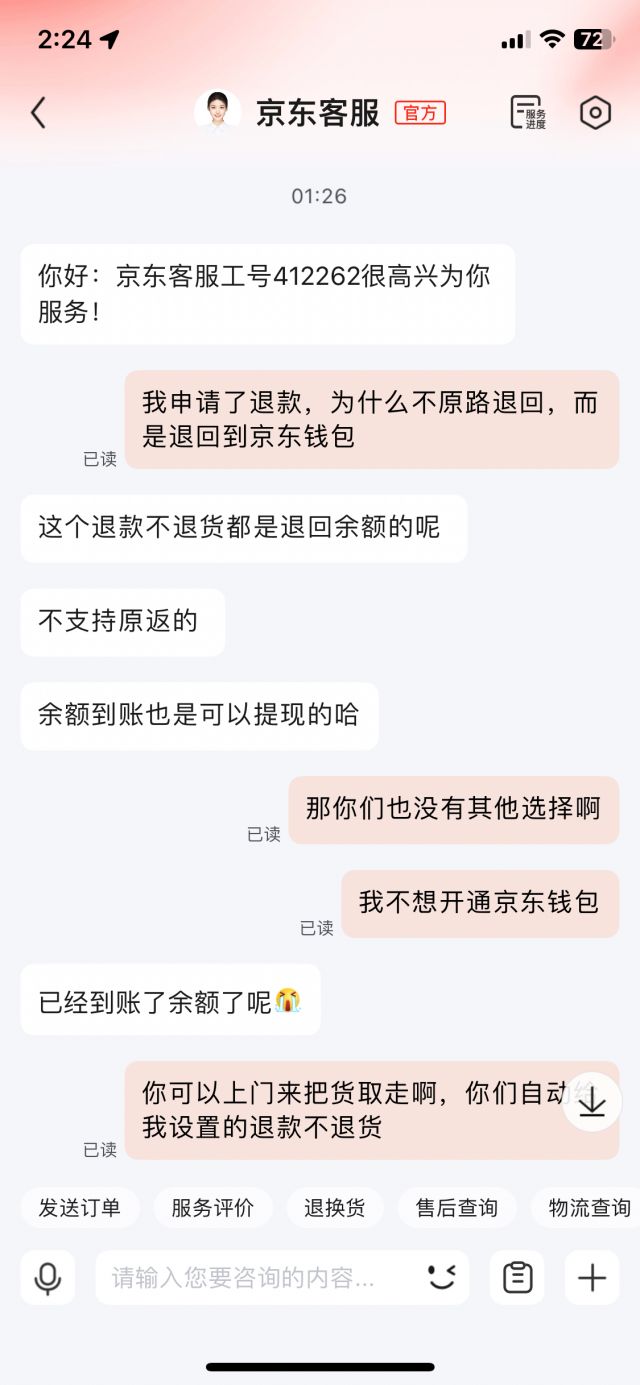Choose the 退换货 shortcut chip
Viewport: 640px width, 1385px height.
click(334, 1208)
